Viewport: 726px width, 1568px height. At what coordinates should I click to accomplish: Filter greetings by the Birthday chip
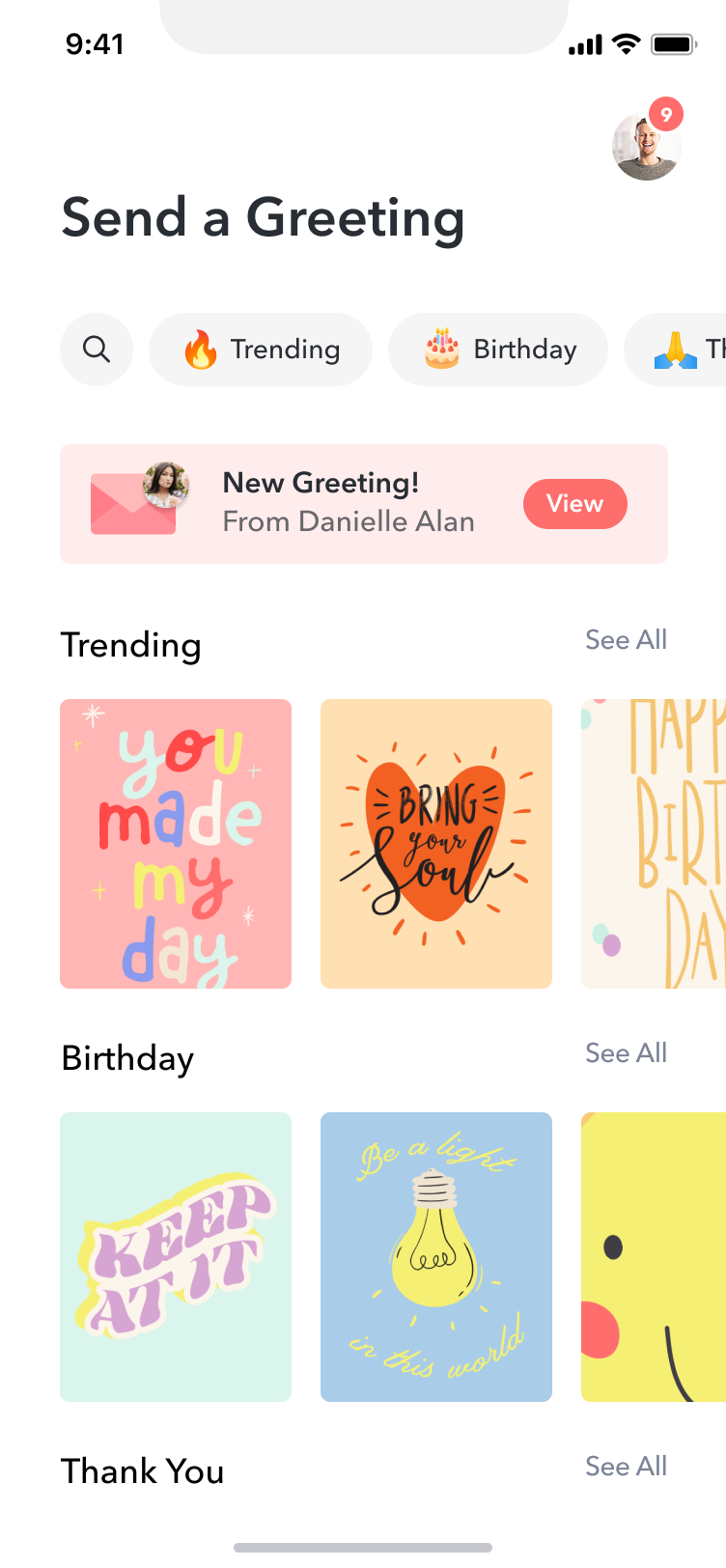pyautogui.click(x=498, y=350)
